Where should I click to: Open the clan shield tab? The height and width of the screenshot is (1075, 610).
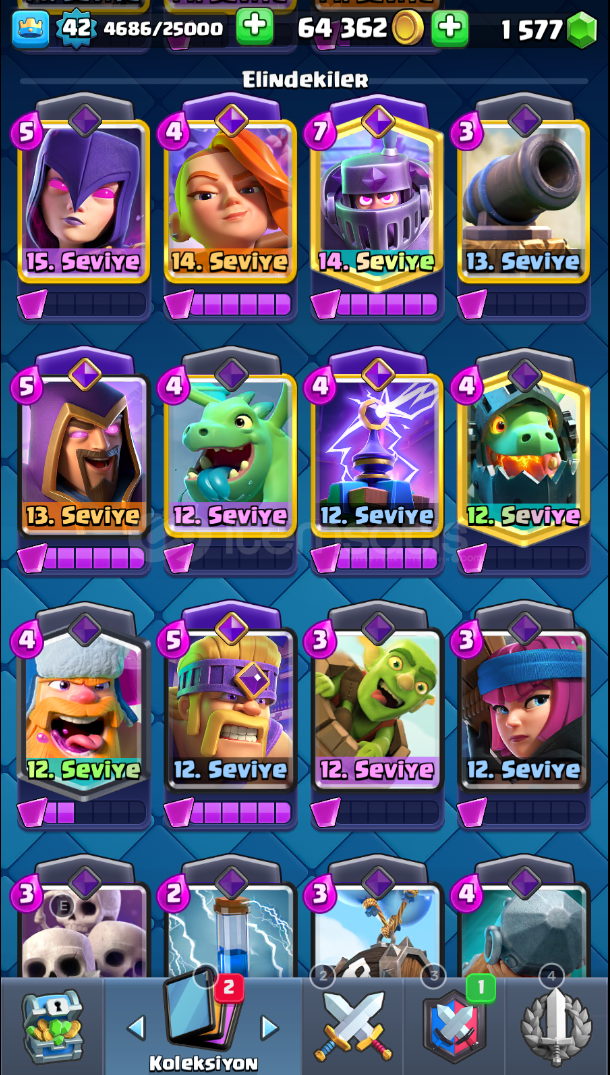454,1025
